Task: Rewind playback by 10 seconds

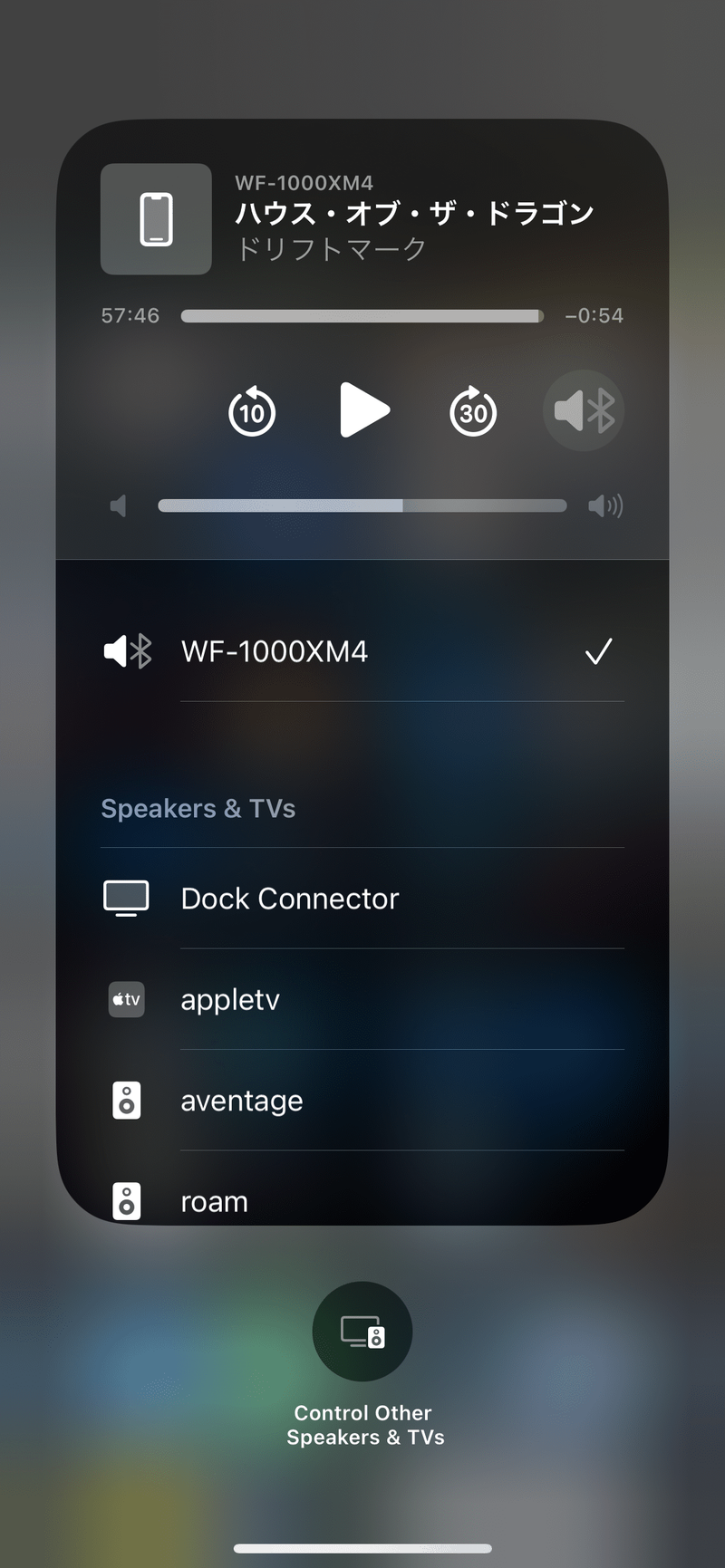Action: point(252,412)
